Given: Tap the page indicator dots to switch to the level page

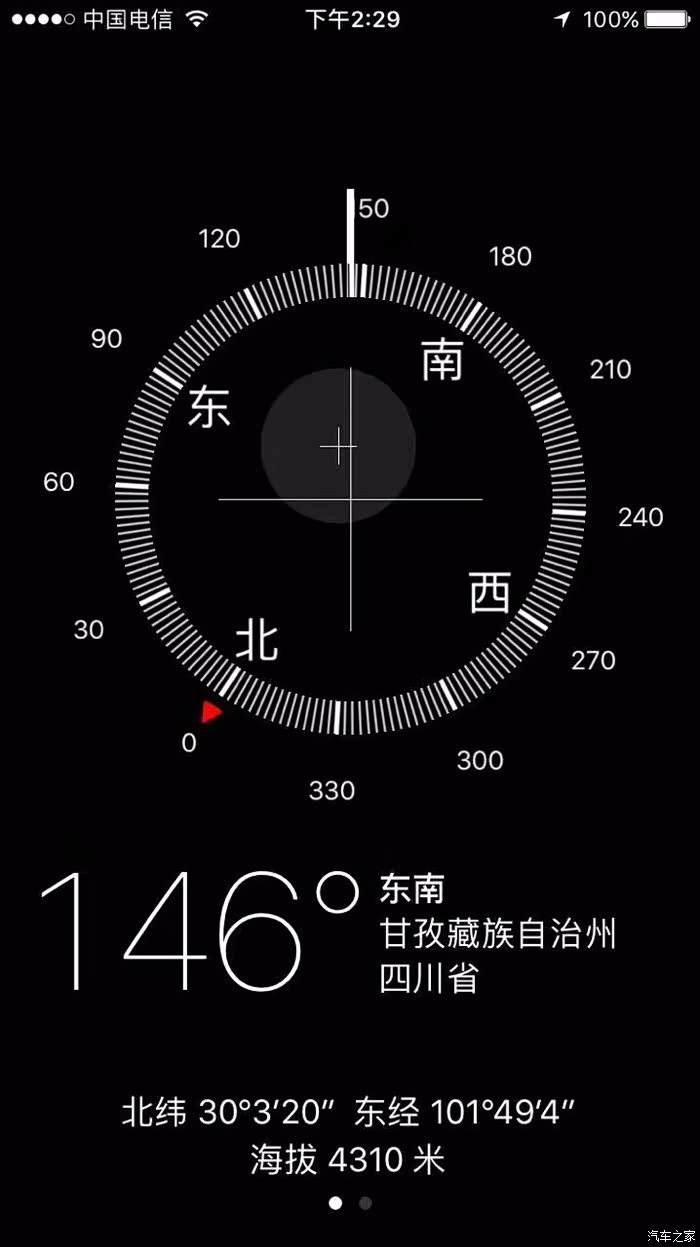Looking at the screenshot, I should coord(365,1203).
